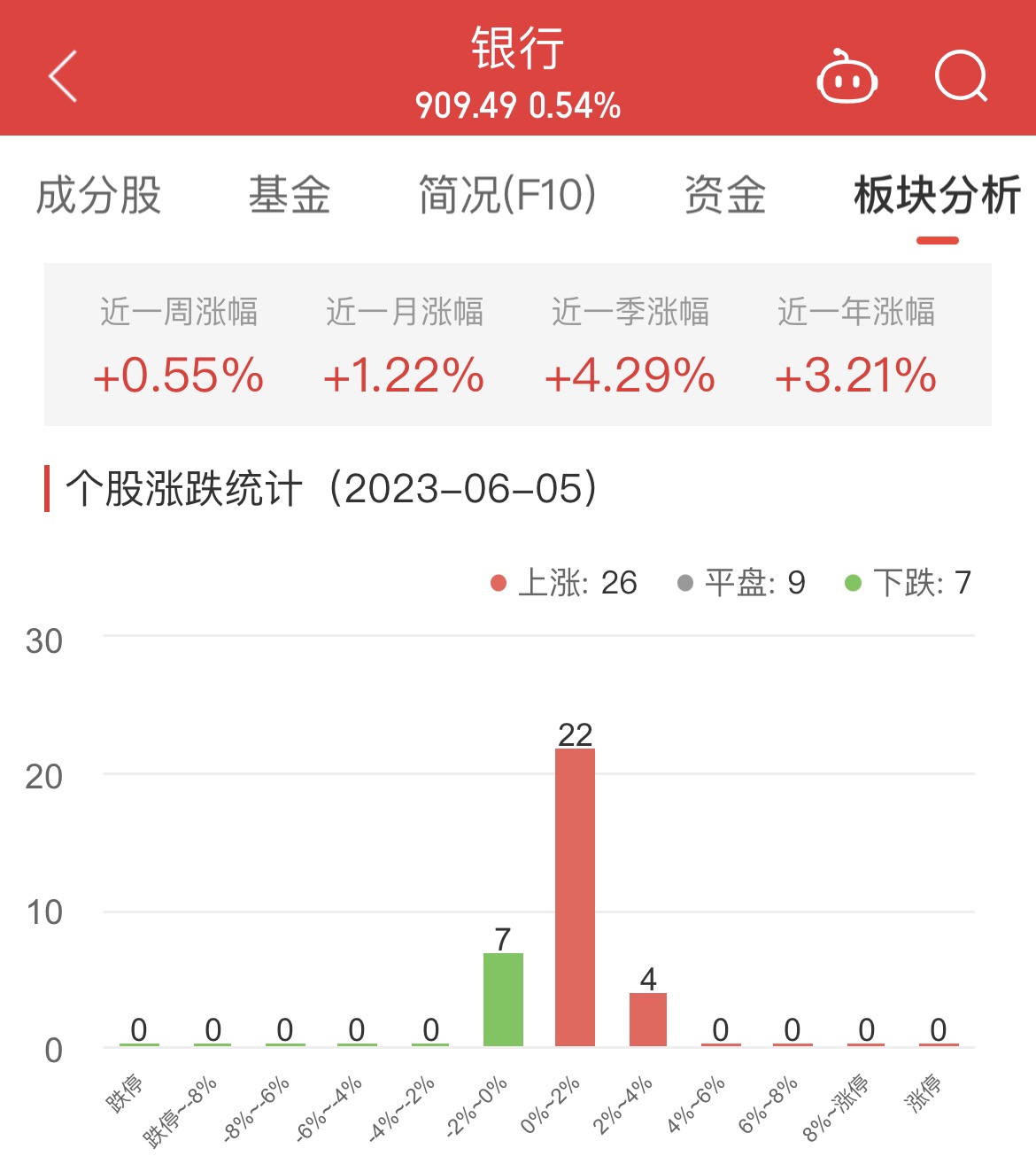The width and height of the screenshot is (1036, 1164).
Task: Go back using the header arrow
Action: (x=63, y=76)
